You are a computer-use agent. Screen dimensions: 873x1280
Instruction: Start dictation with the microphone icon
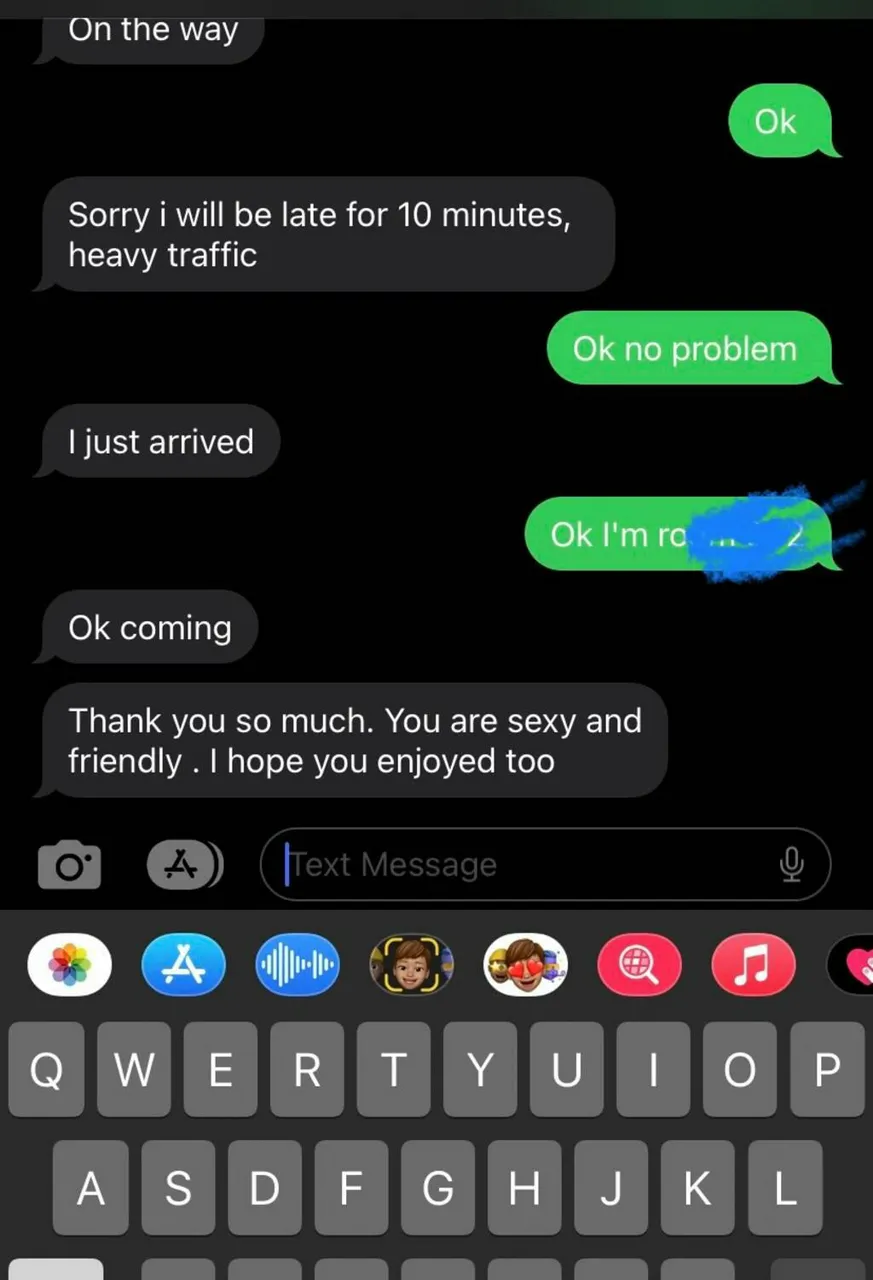click(x=791, y=864)
